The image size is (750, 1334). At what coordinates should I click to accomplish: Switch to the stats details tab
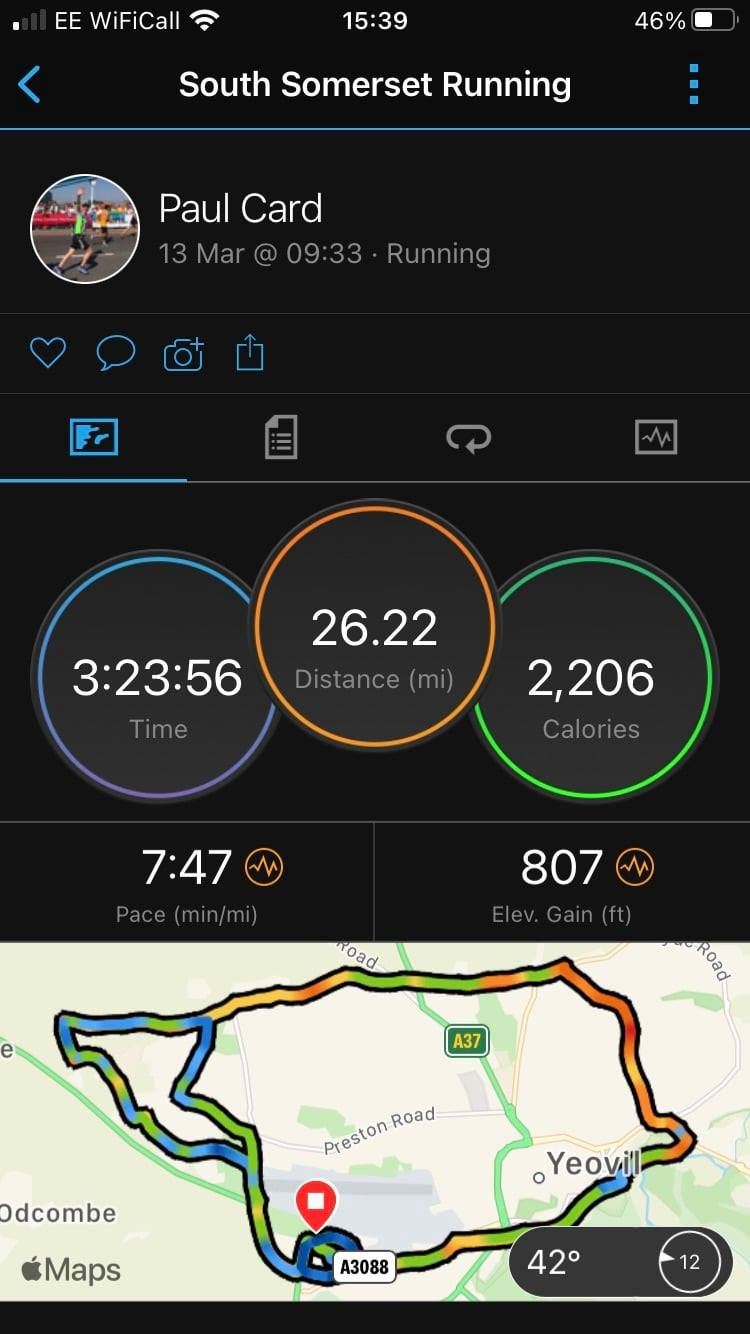(x=281, y=438)
